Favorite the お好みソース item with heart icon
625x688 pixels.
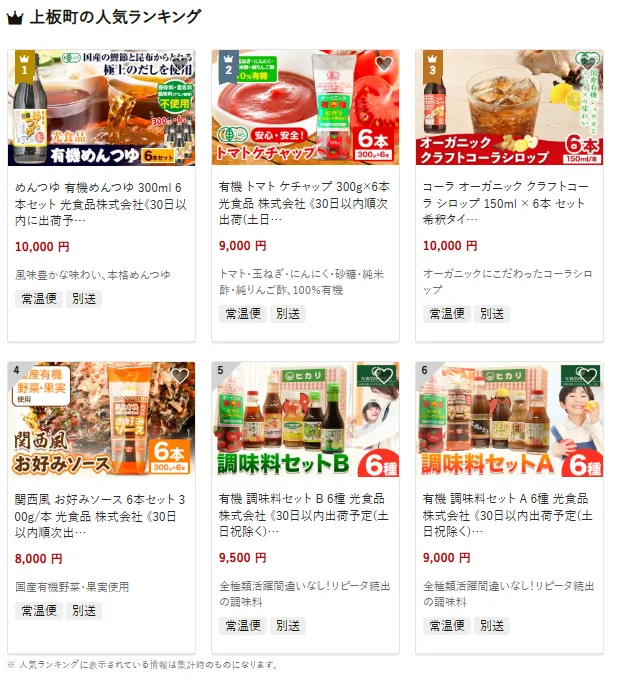point(180,376)
